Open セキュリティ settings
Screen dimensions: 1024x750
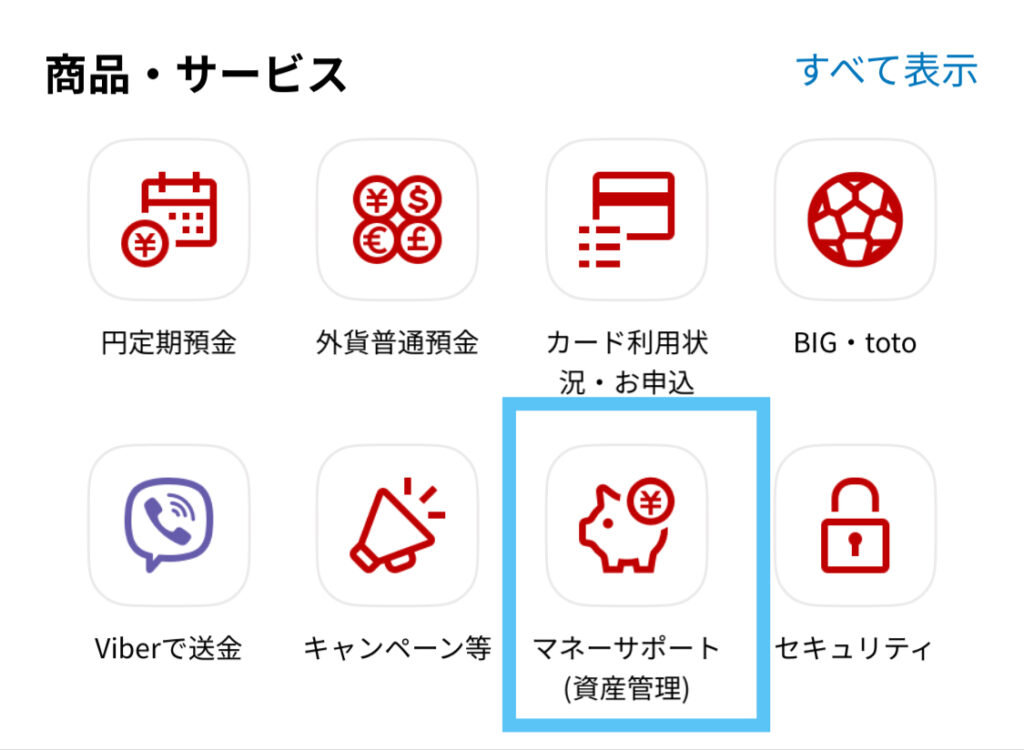854,526
